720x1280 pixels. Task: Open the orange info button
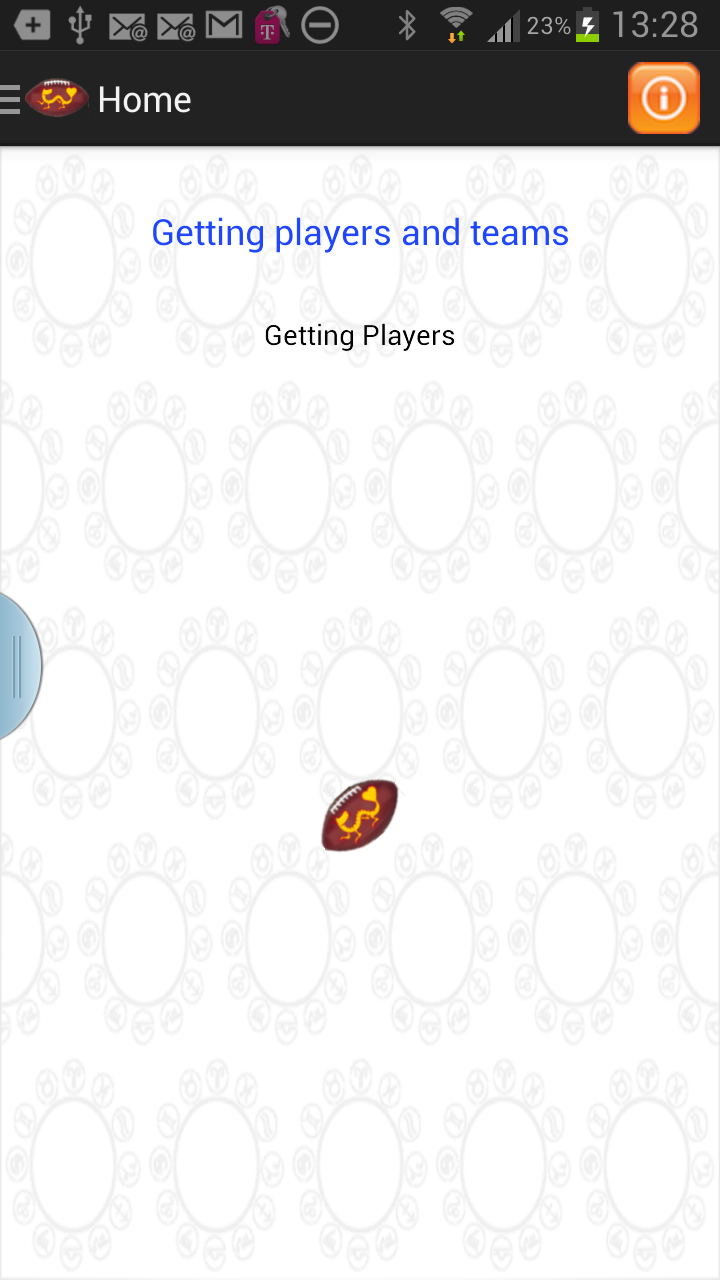click(663, 98)
